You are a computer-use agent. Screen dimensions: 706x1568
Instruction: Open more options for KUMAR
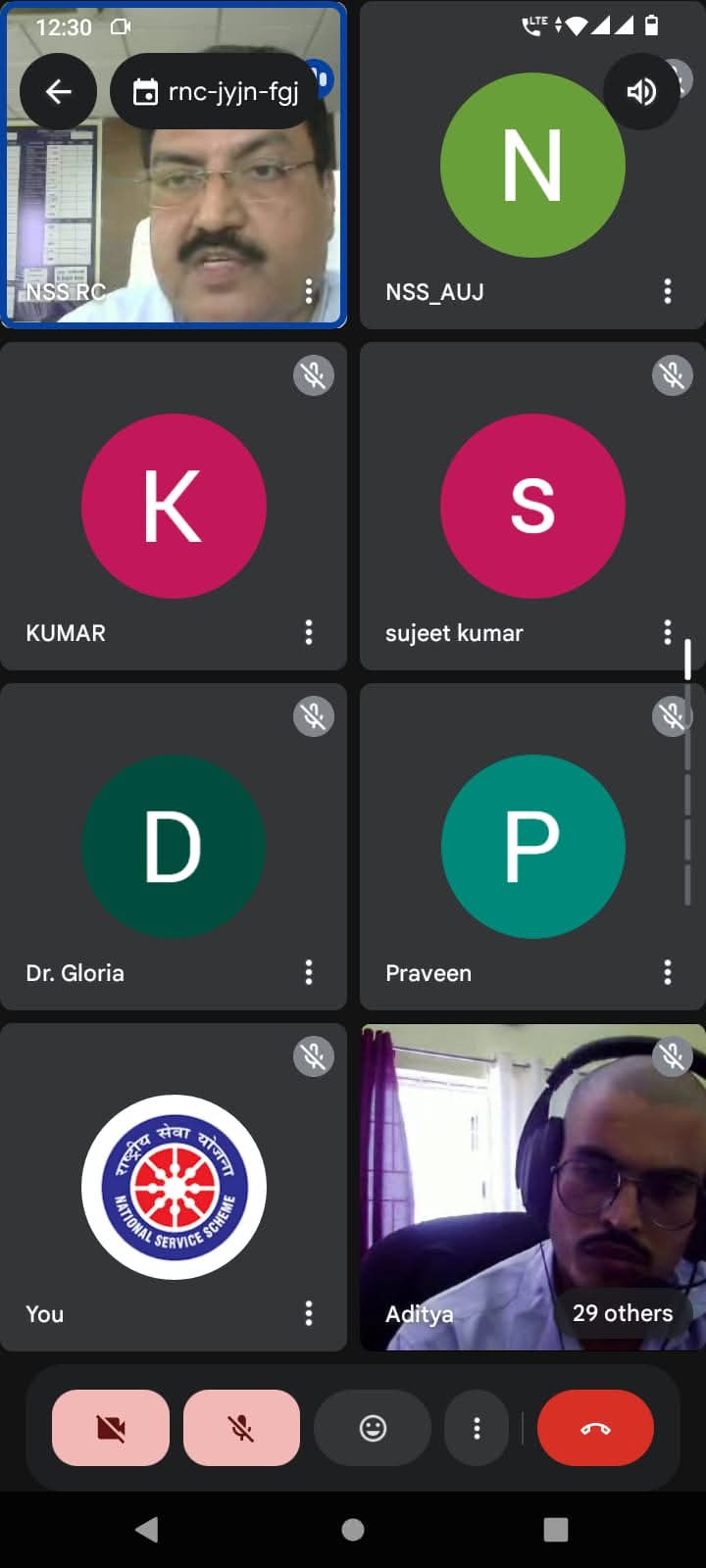pos(309,632)
